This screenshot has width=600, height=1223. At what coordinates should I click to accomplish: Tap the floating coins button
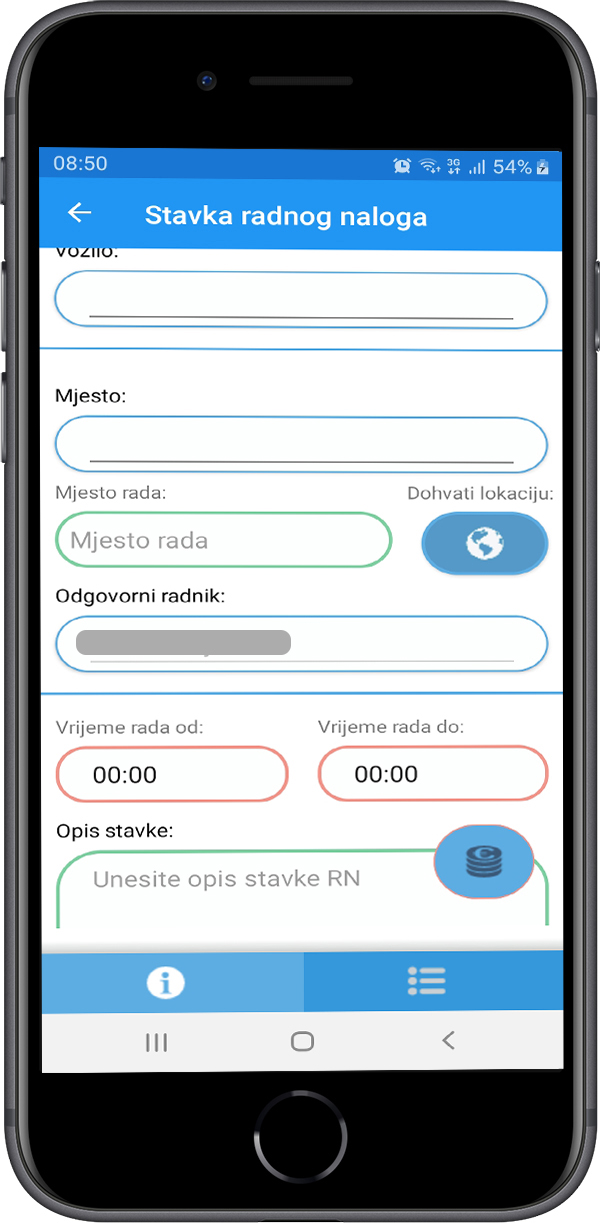click(484, 861)
